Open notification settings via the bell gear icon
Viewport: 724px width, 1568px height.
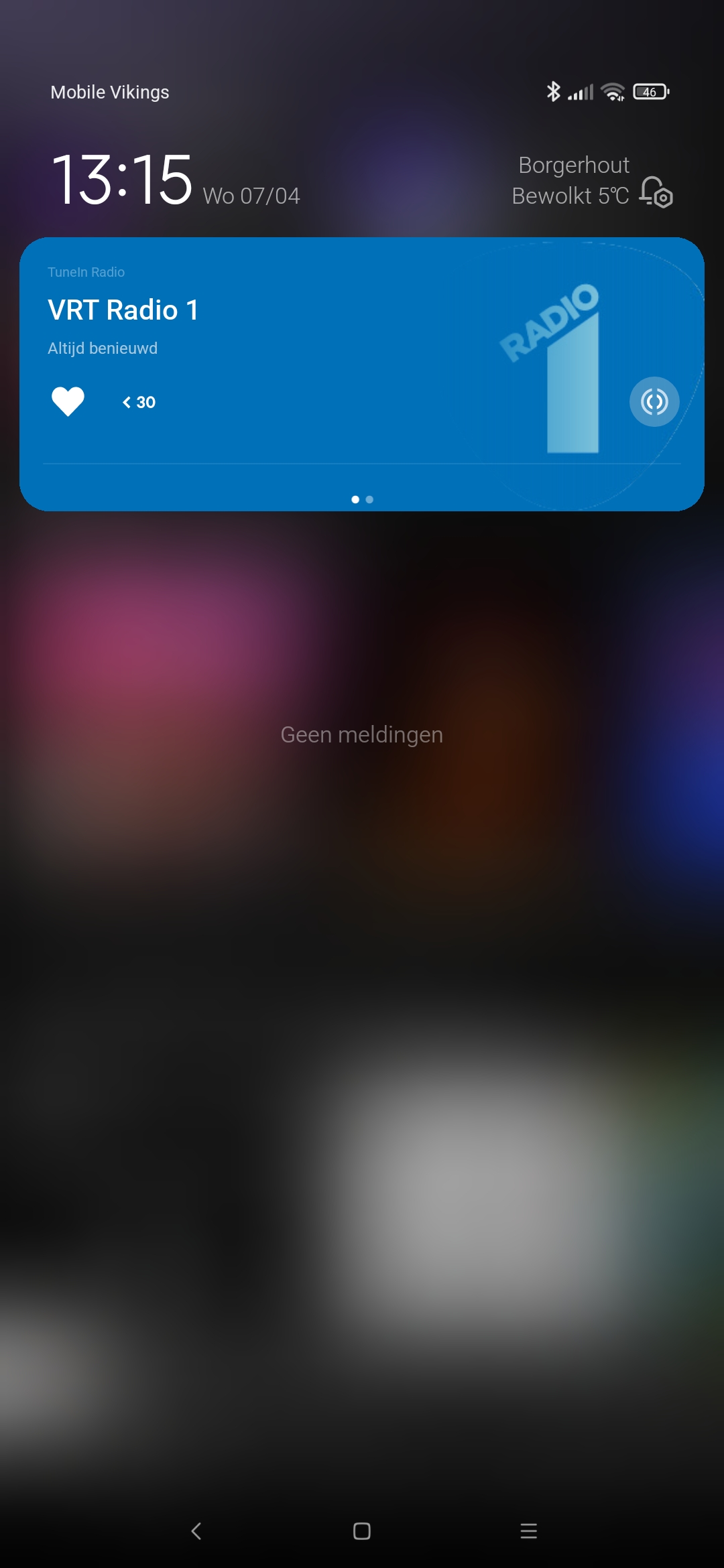(x=656, y=192)
